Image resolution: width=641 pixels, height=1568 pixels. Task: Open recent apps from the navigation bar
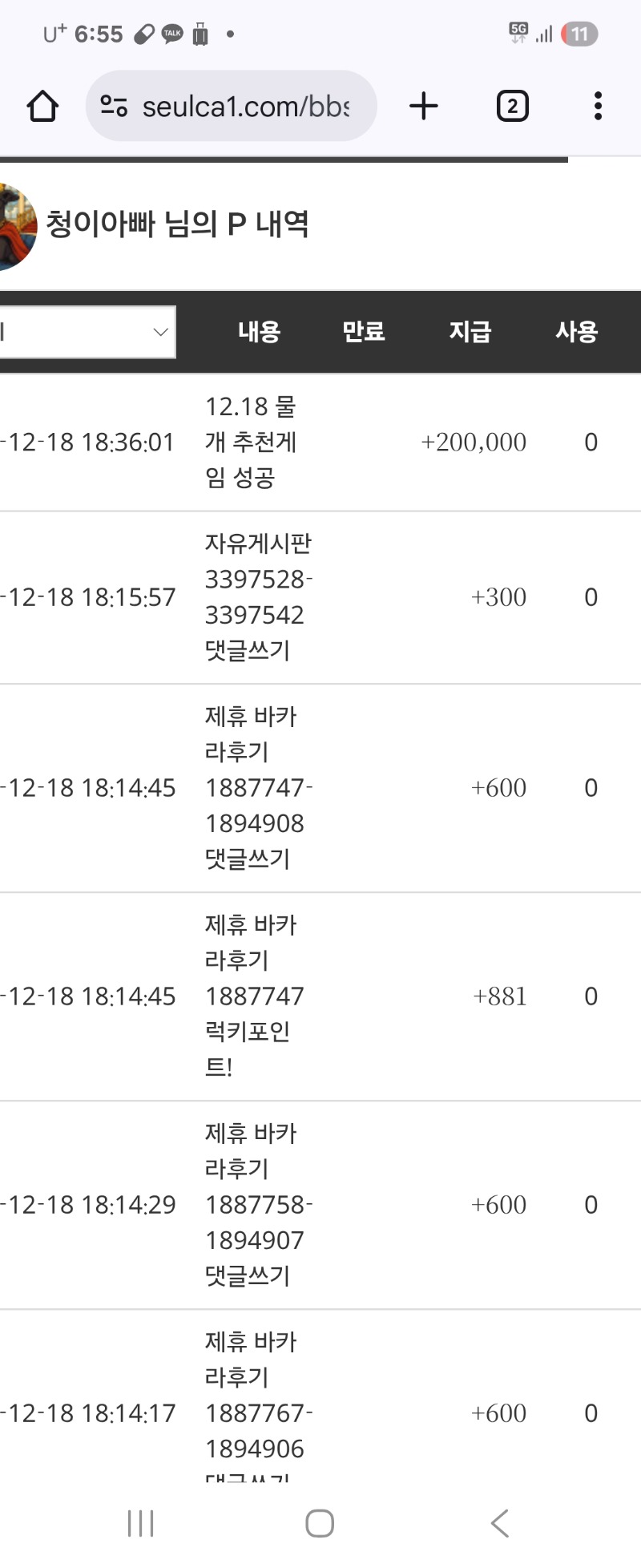[141, 1523]
